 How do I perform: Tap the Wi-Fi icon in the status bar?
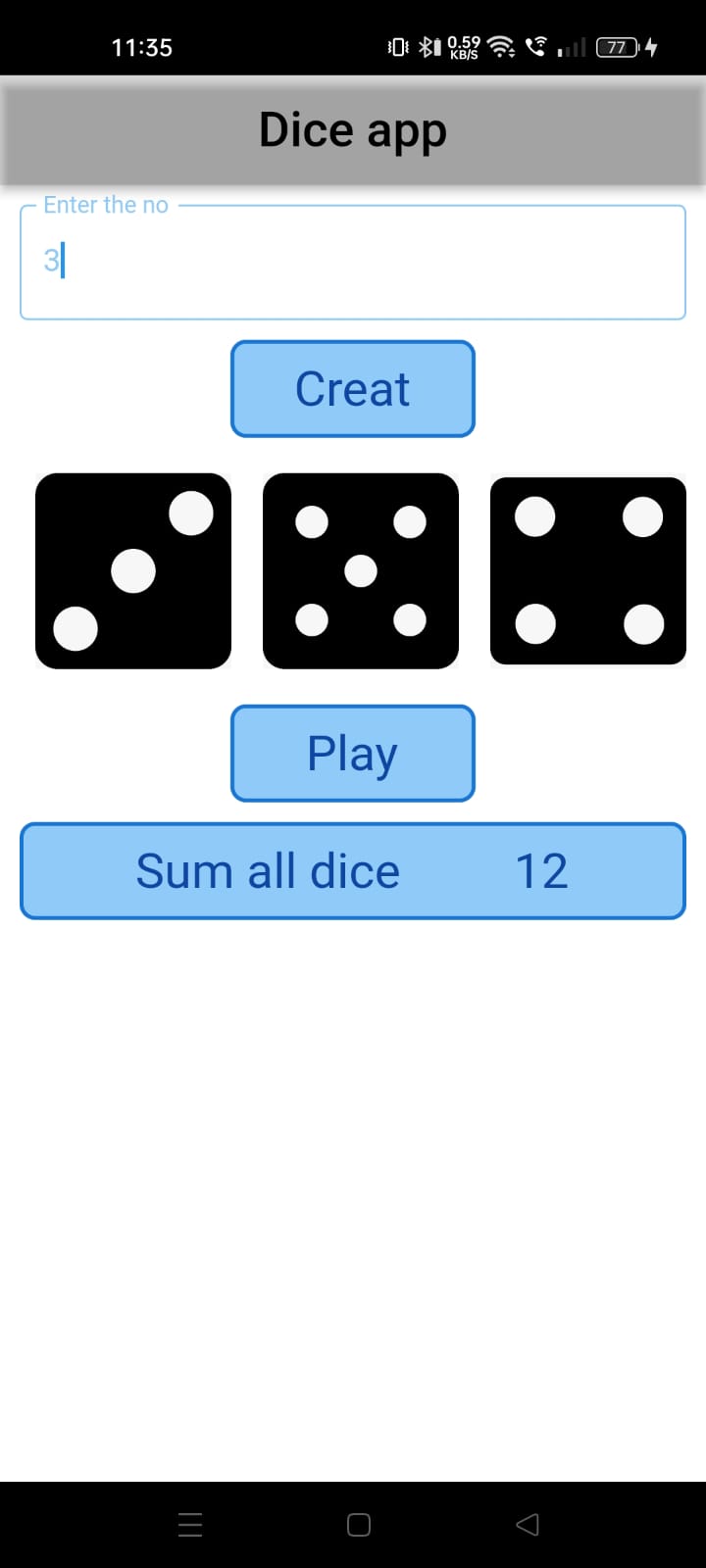(x=501, y=46)
